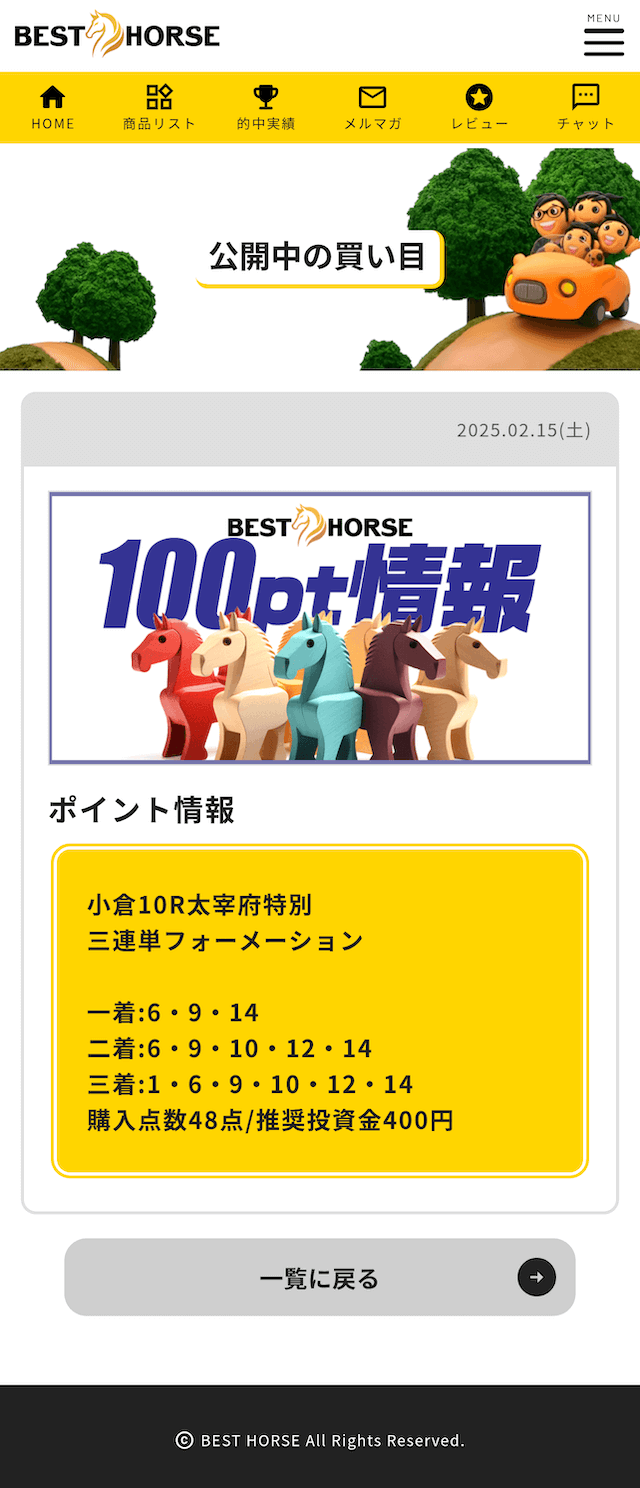Screen dimensions: 640x1488
Task: Tap the 一覧に戻る button
Action: coord(320,1277)
